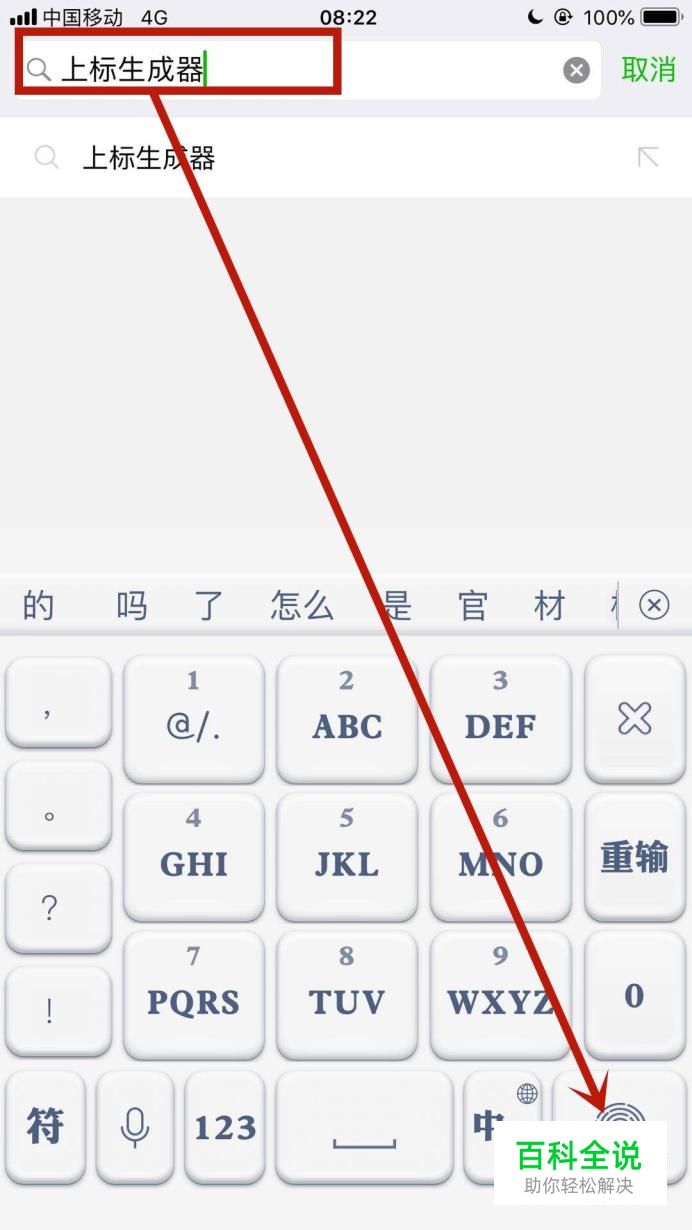Open the 符 symbols keyboard

(45, 1128)
